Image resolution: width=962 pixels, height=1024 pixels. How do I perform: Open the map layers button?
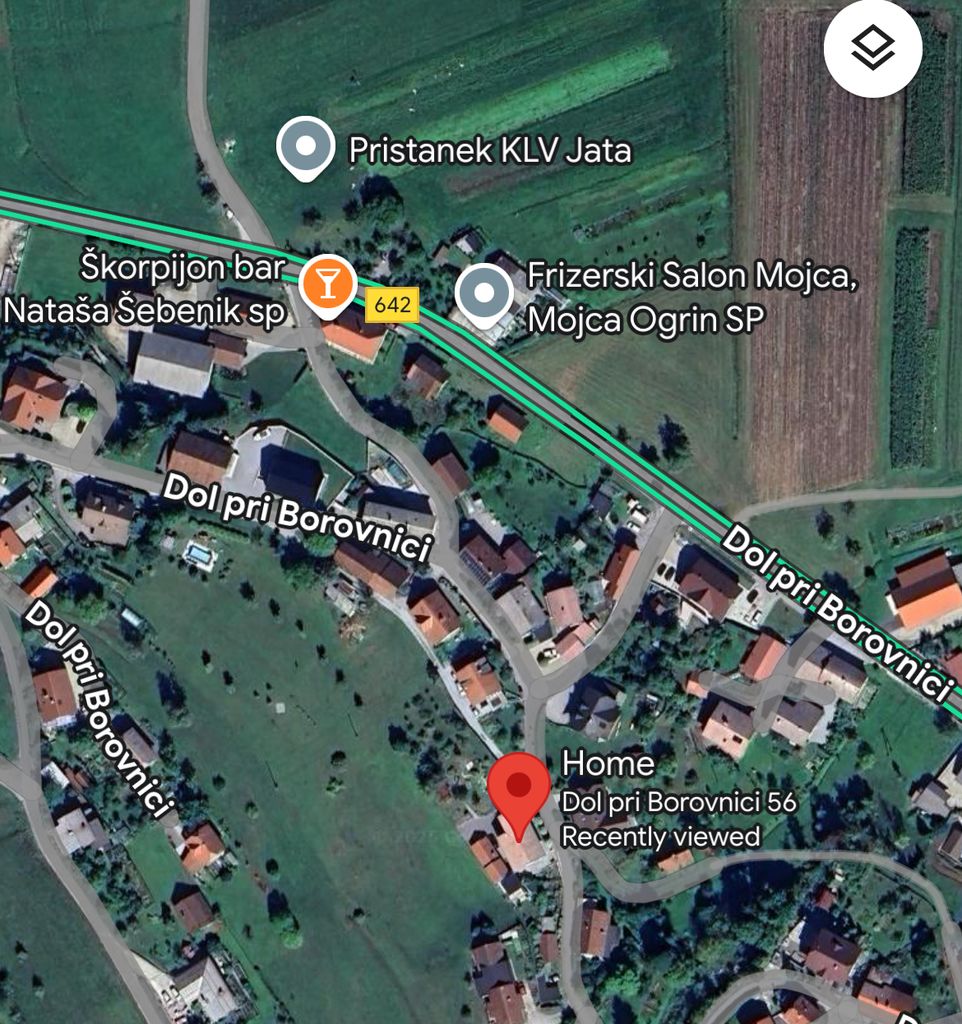[872, 48]
